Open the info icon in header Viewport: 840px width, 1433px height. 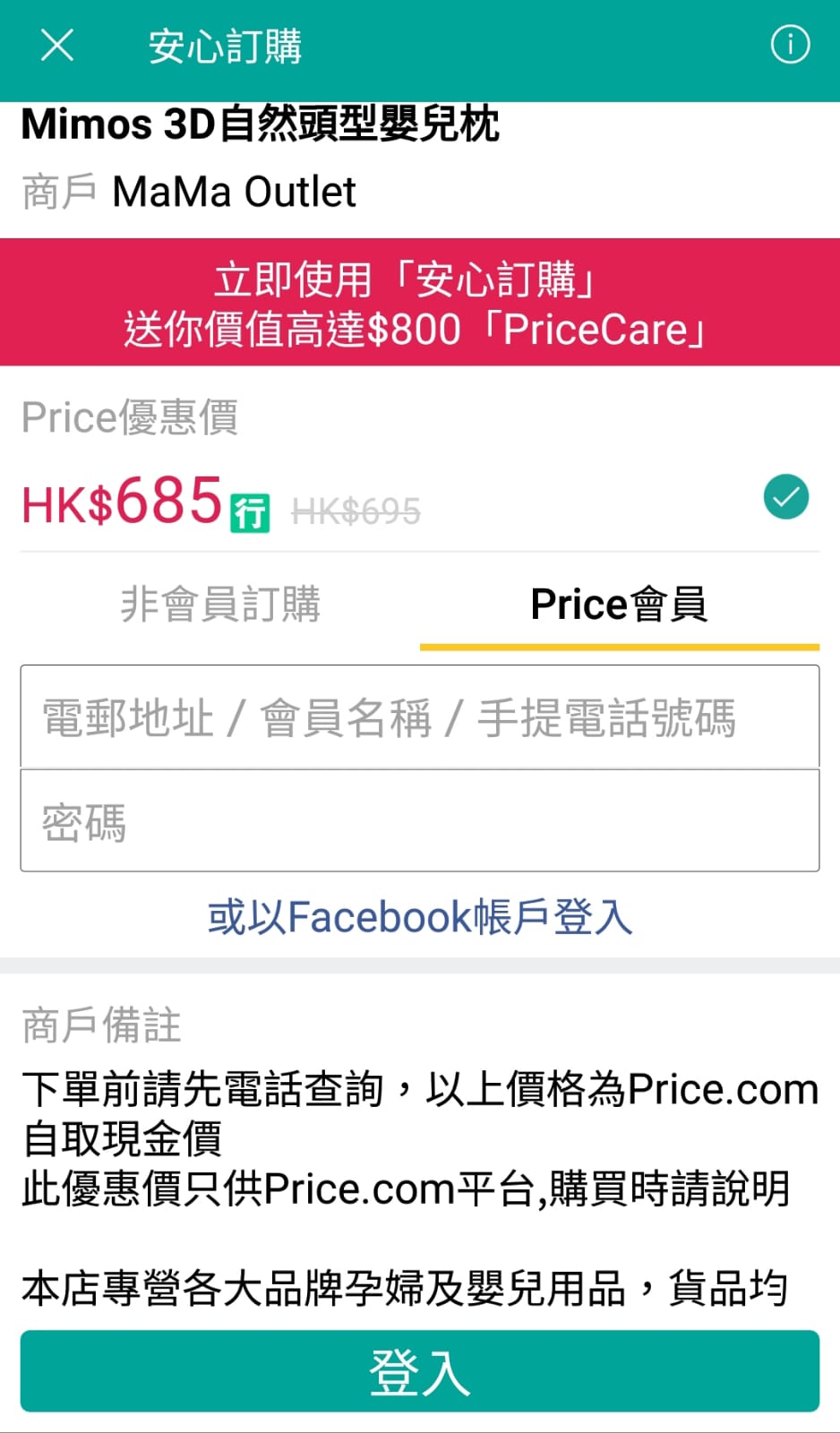coord(790,45)
